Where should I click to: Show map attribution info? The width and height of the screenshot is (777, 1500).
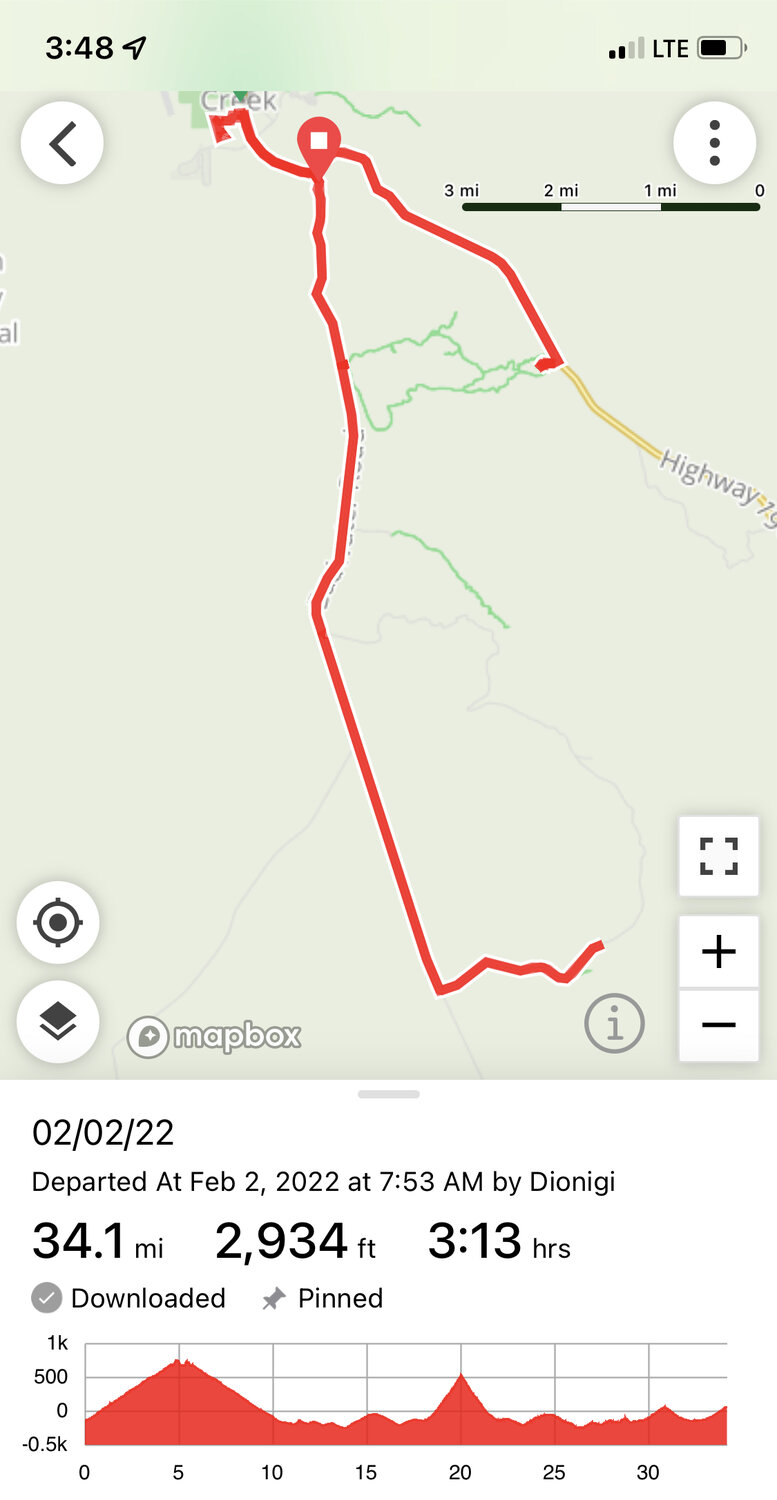tap(613, 1024)
